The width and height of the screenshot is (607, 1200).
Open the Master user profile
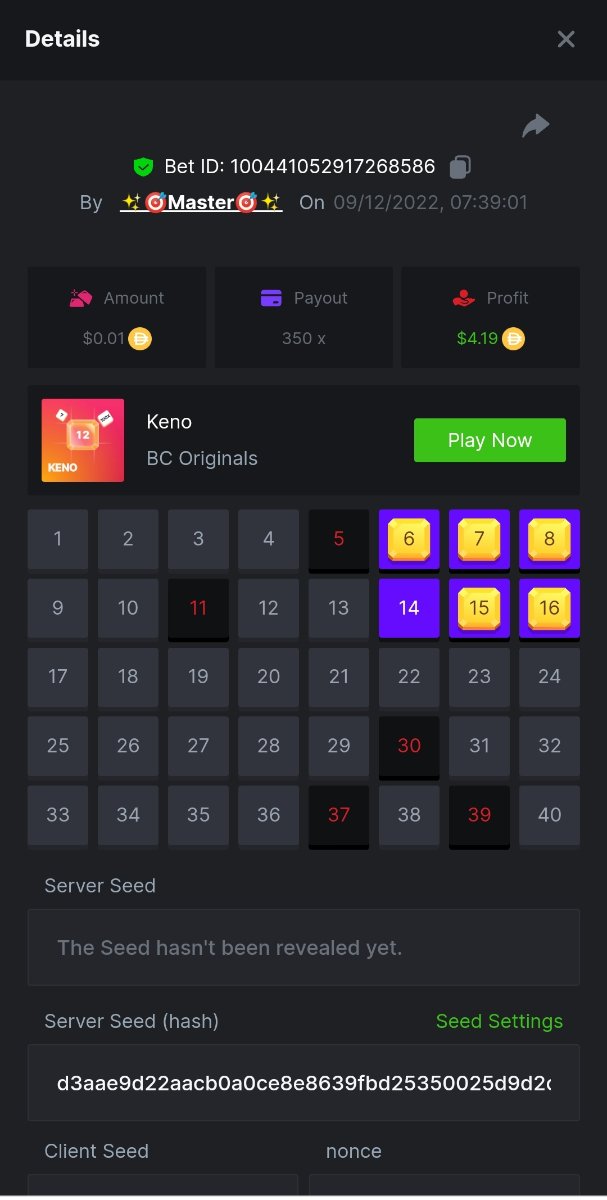(x=201, y=202)
